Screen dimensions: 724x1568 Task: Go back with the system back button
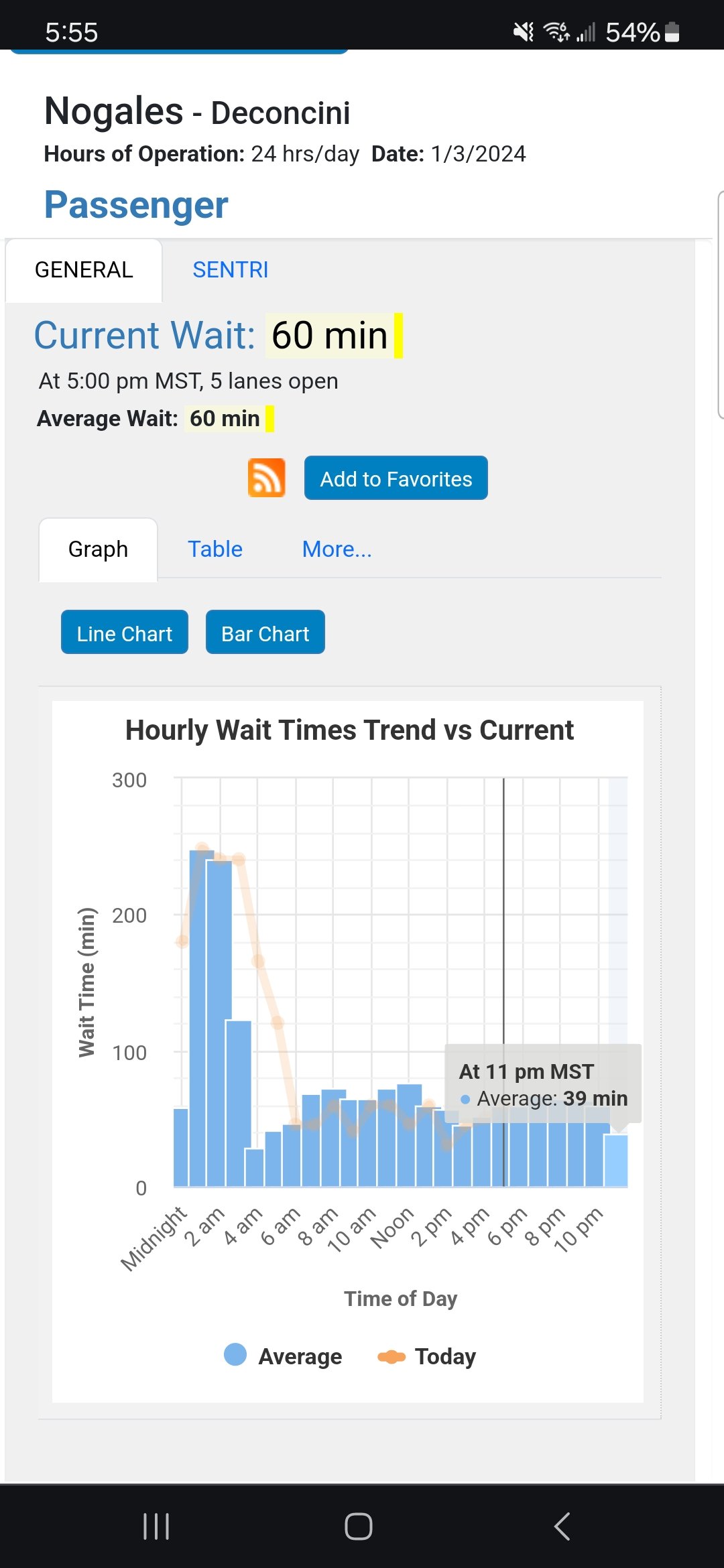pyautogui.click(x=562, y=1526)
